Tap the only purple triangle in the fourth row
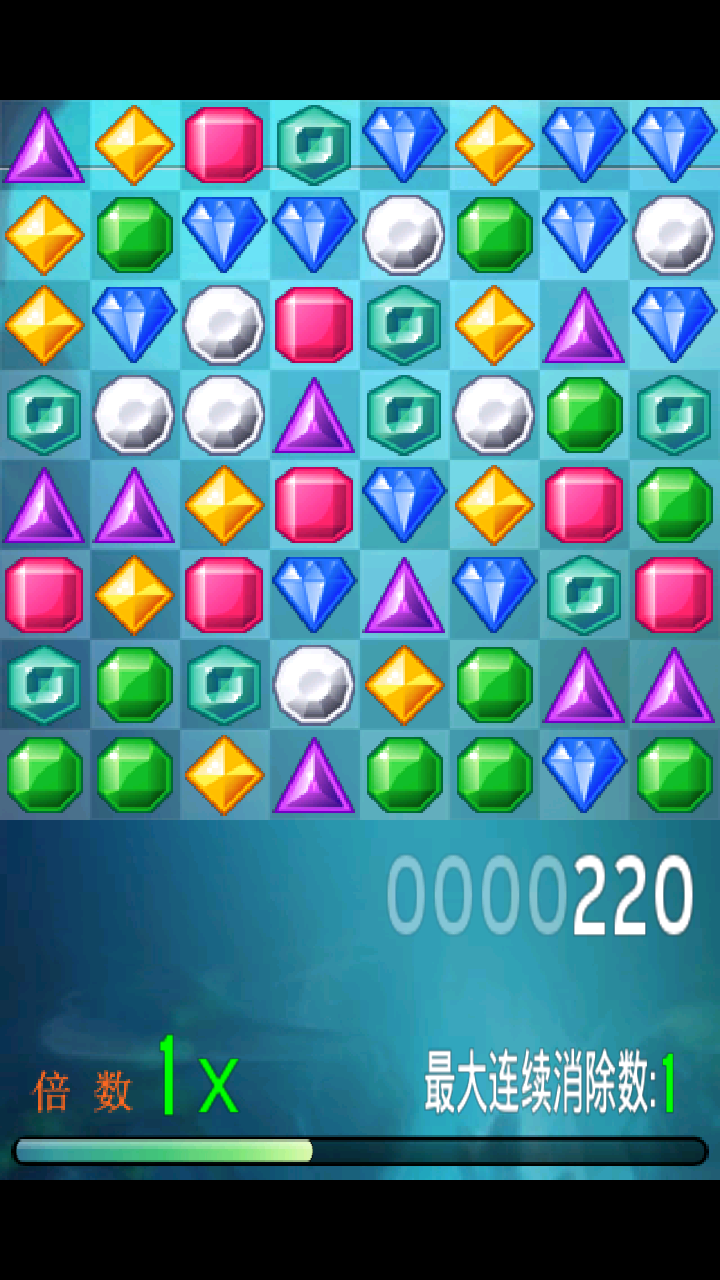The width and height of the screenshot is (720, 1280). [x=314, y=415]
